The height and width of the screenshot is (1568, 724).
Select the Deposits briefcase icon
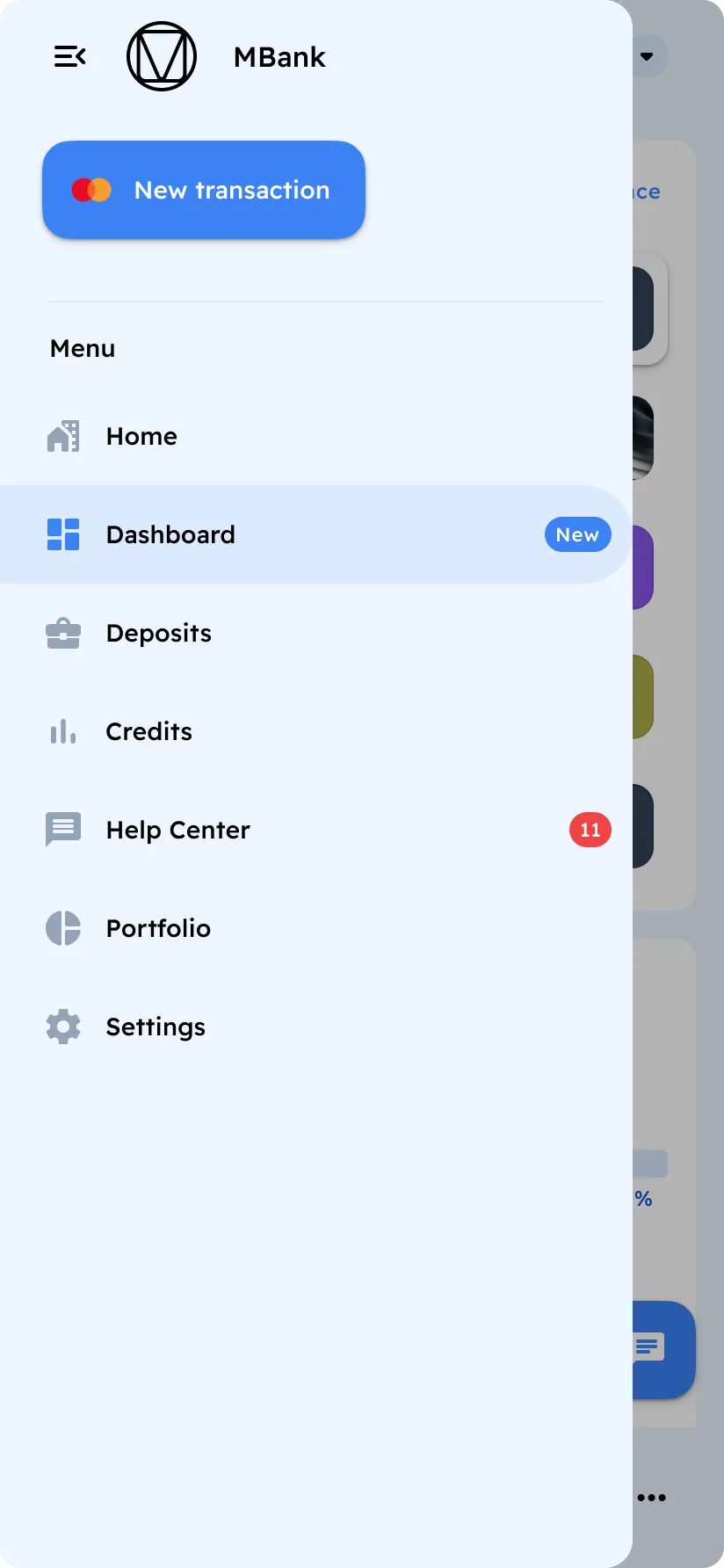click(x=62, y=633)
